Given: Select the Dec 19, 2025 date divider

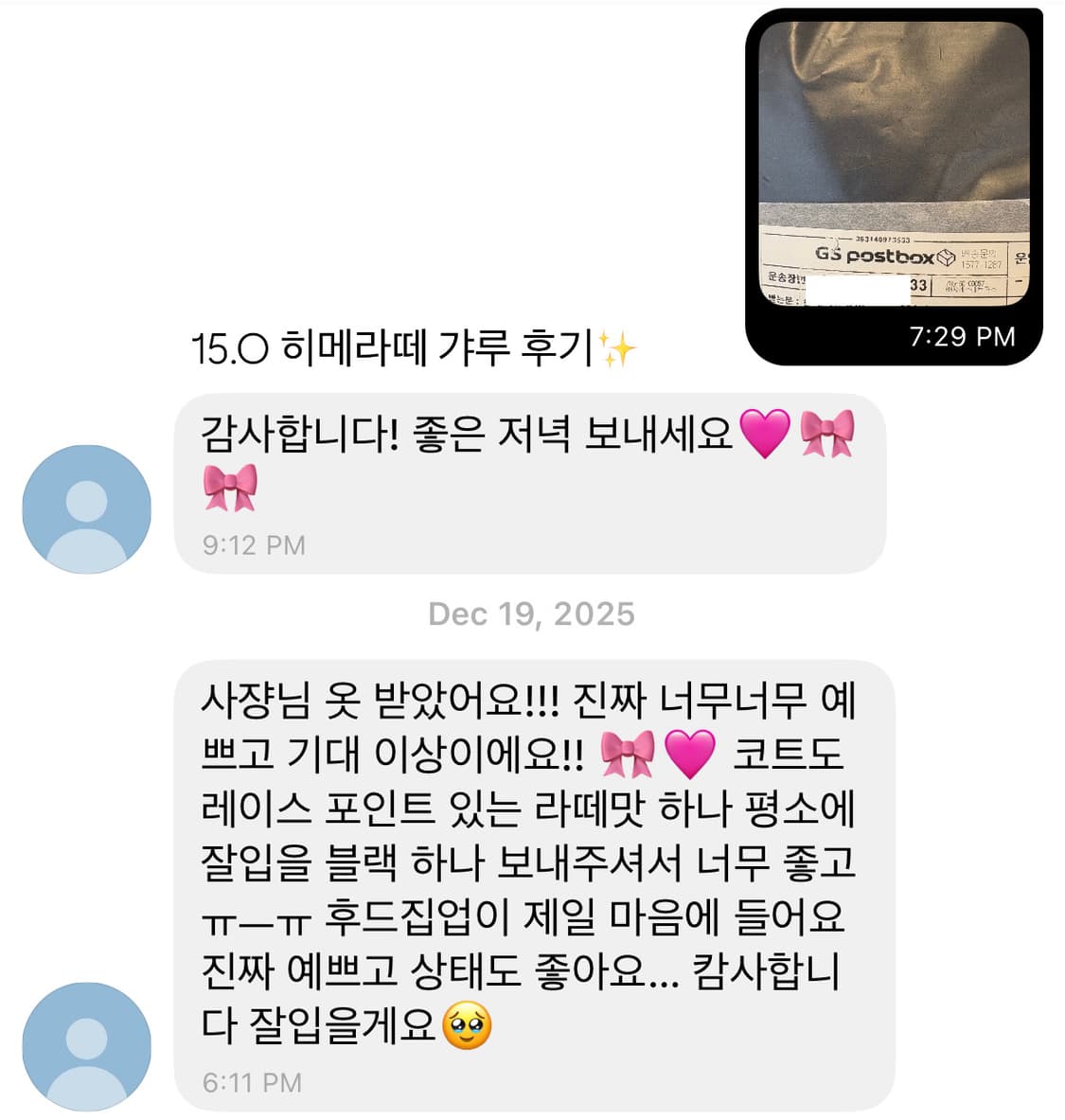Looking at the screenshot, I should (x=532, y=615).
